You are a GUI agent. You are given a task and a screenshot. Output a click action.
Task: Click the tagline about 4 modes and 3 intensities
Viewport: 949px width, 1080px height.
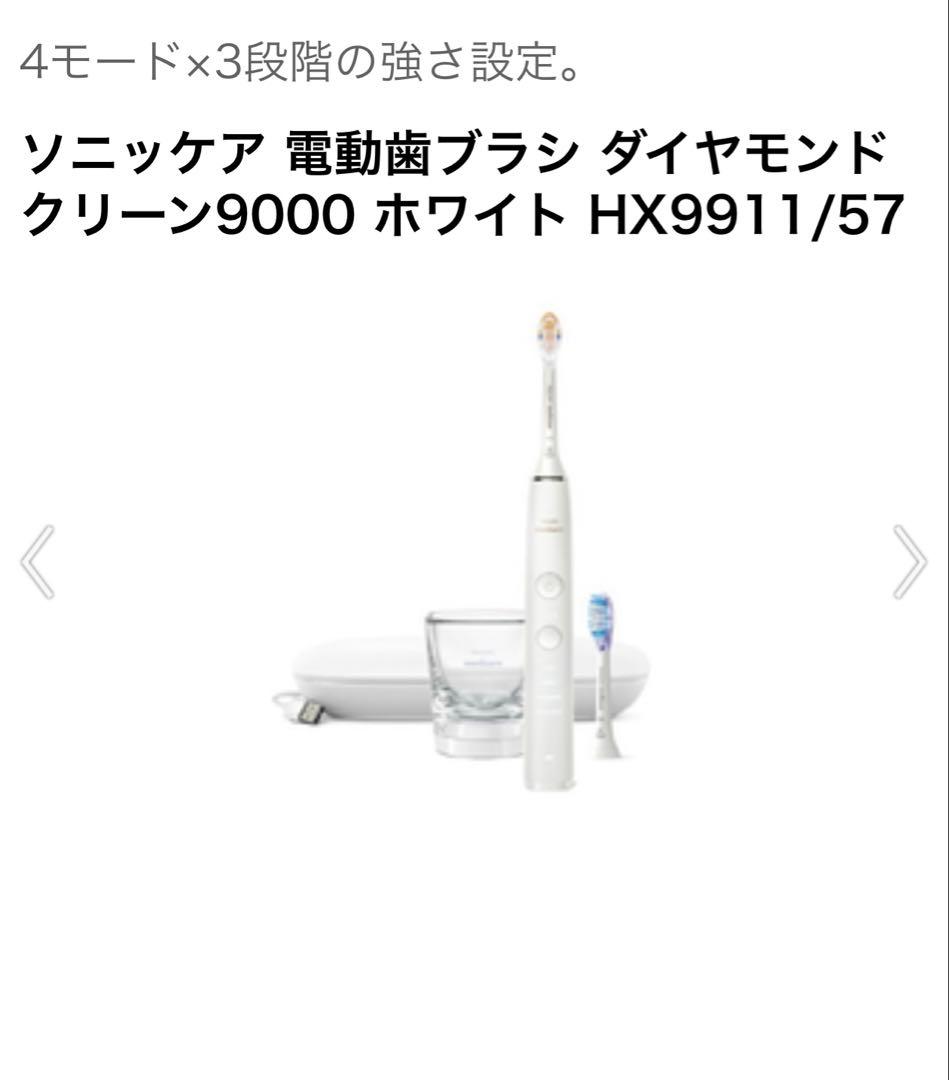[x=300, y=60]
